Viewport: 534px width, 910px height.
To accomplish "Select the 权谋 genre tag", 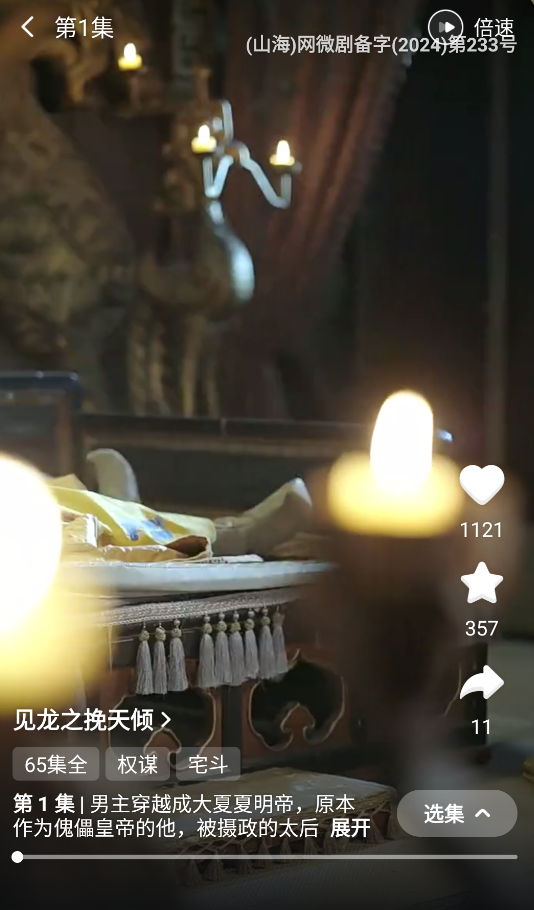I will coord(138,764).
